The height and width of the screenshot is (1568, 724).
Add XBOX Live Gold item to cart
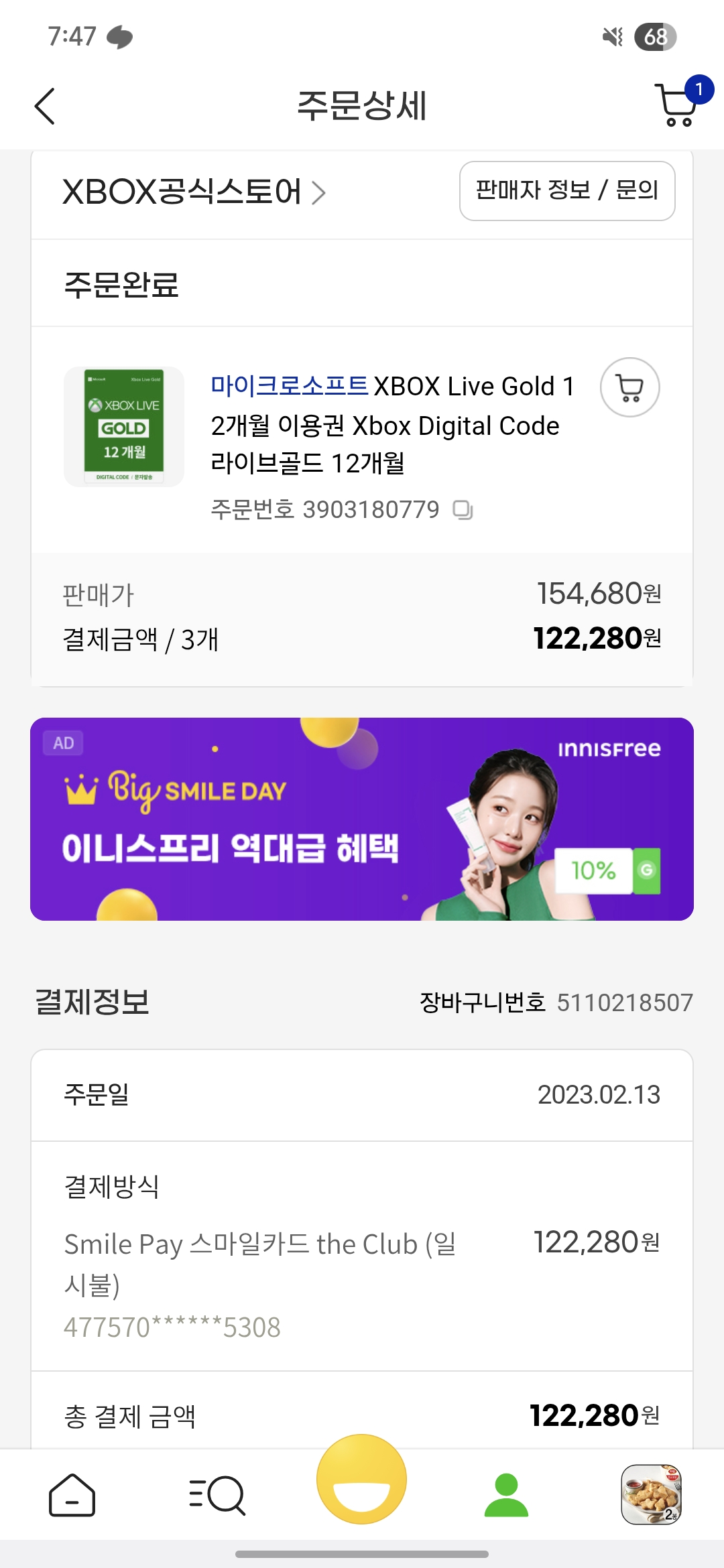coord(629,387)
